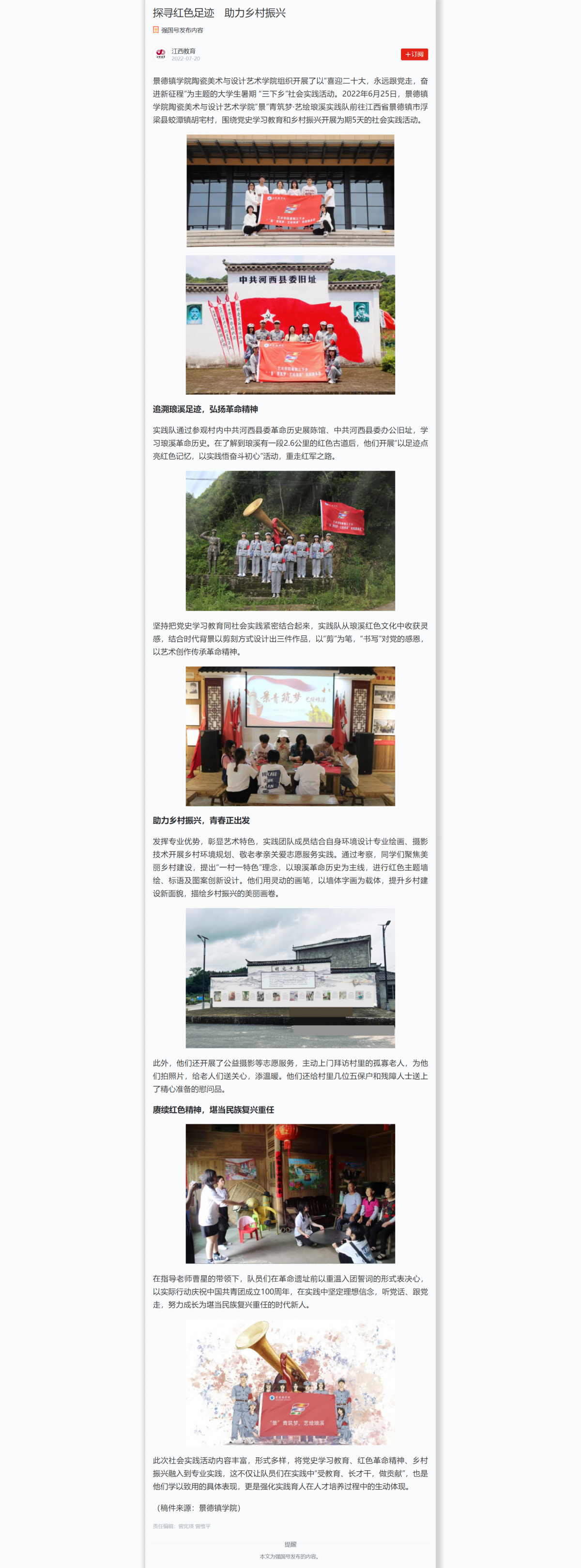View the village wall mural photo
This screenshot has height=1568, width=581.
point(290,978)
